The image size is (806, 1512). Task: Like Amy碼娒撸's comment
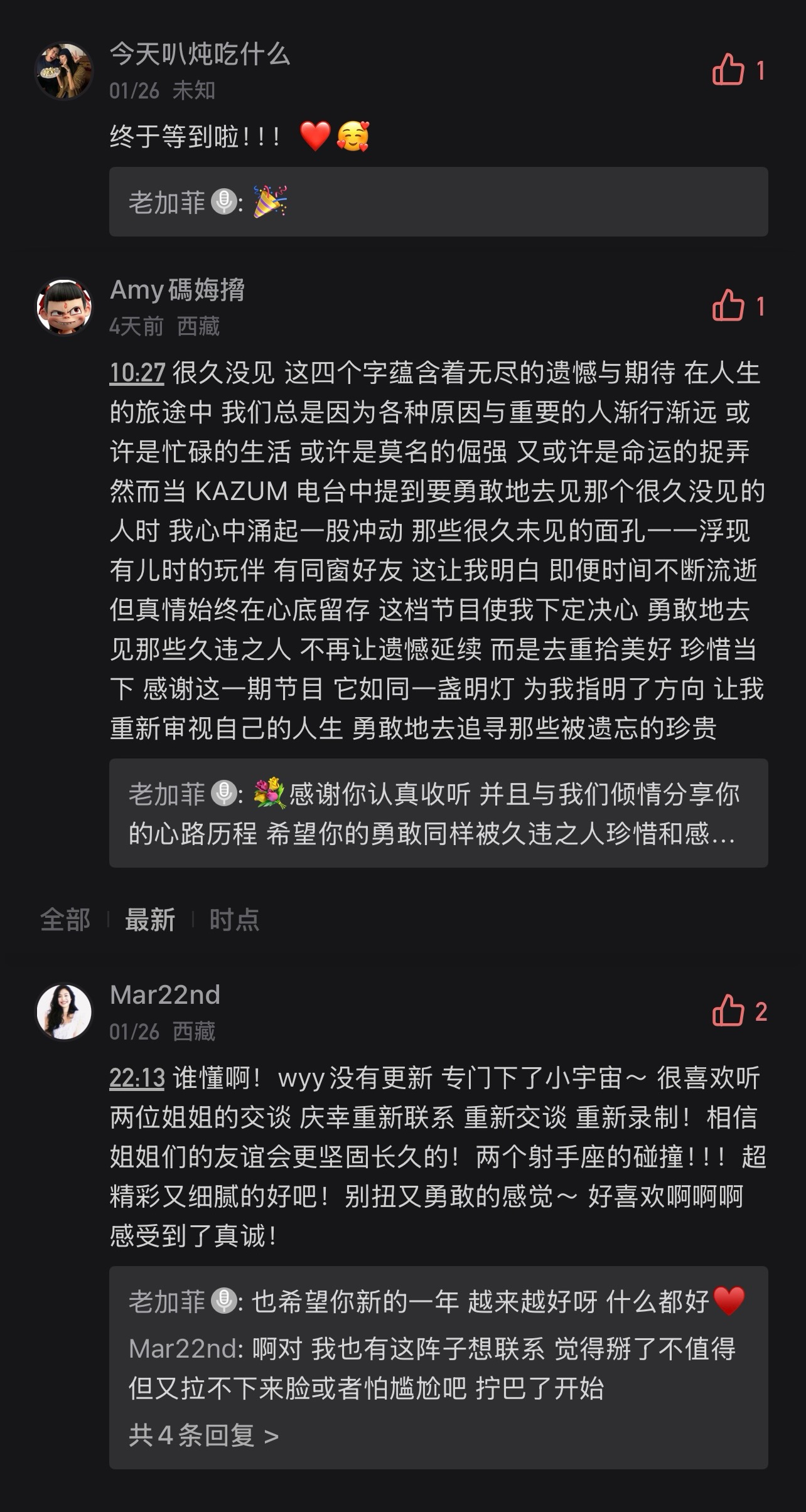tap(729, 306)
